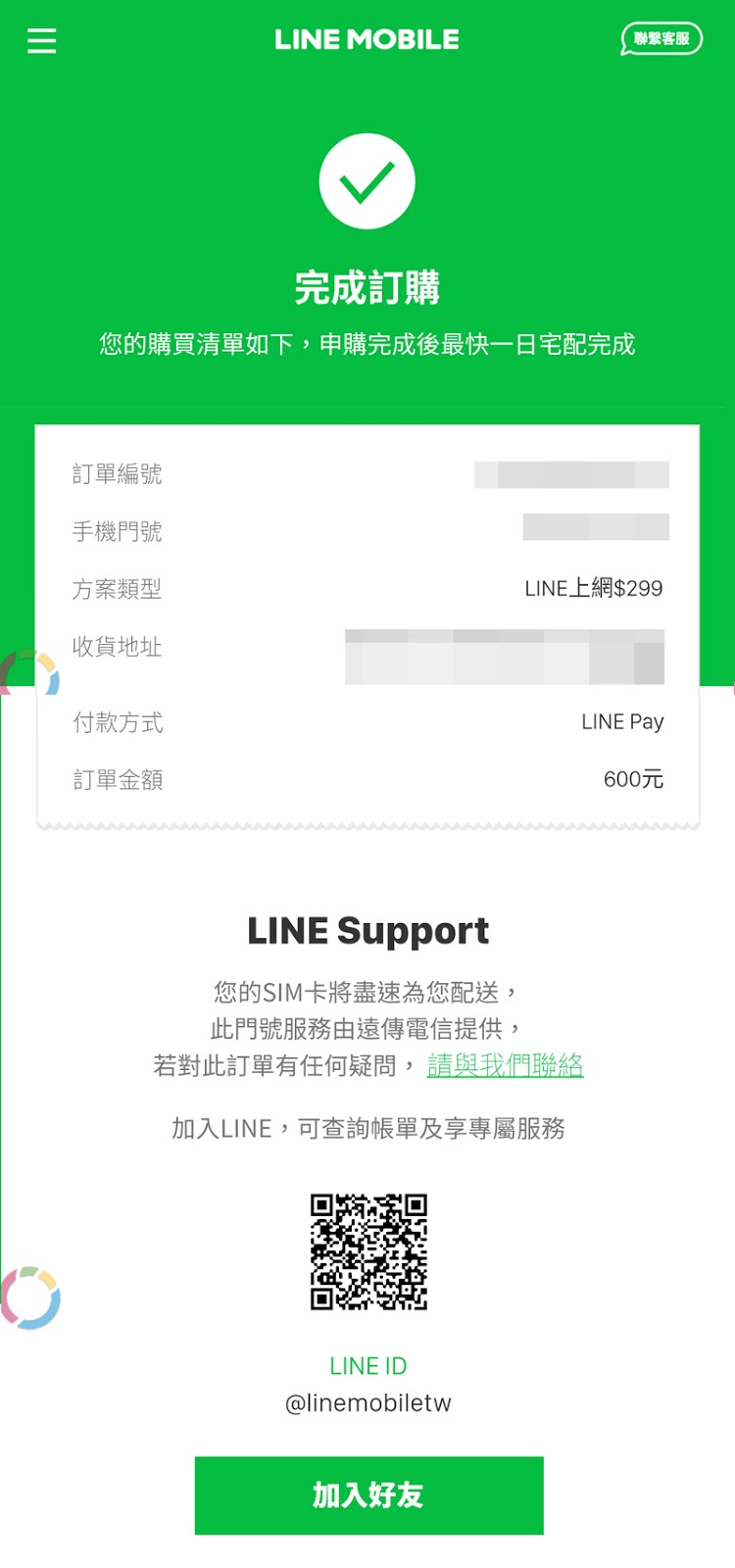Select the LINE ID label
Viewport: 735px width, 1568px height.
tap(367, 1365)
